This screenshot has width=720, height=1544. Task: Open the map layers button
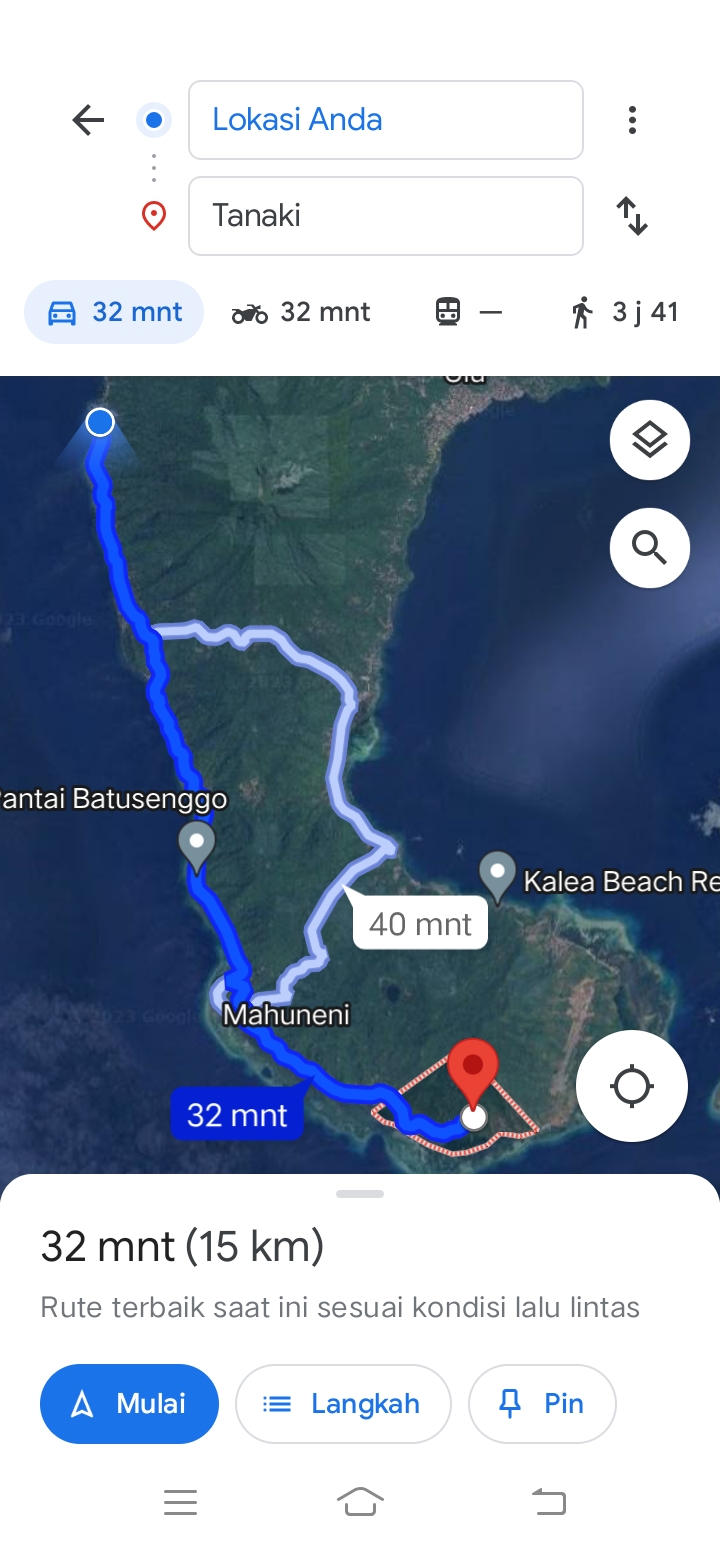tap(650, 440)
